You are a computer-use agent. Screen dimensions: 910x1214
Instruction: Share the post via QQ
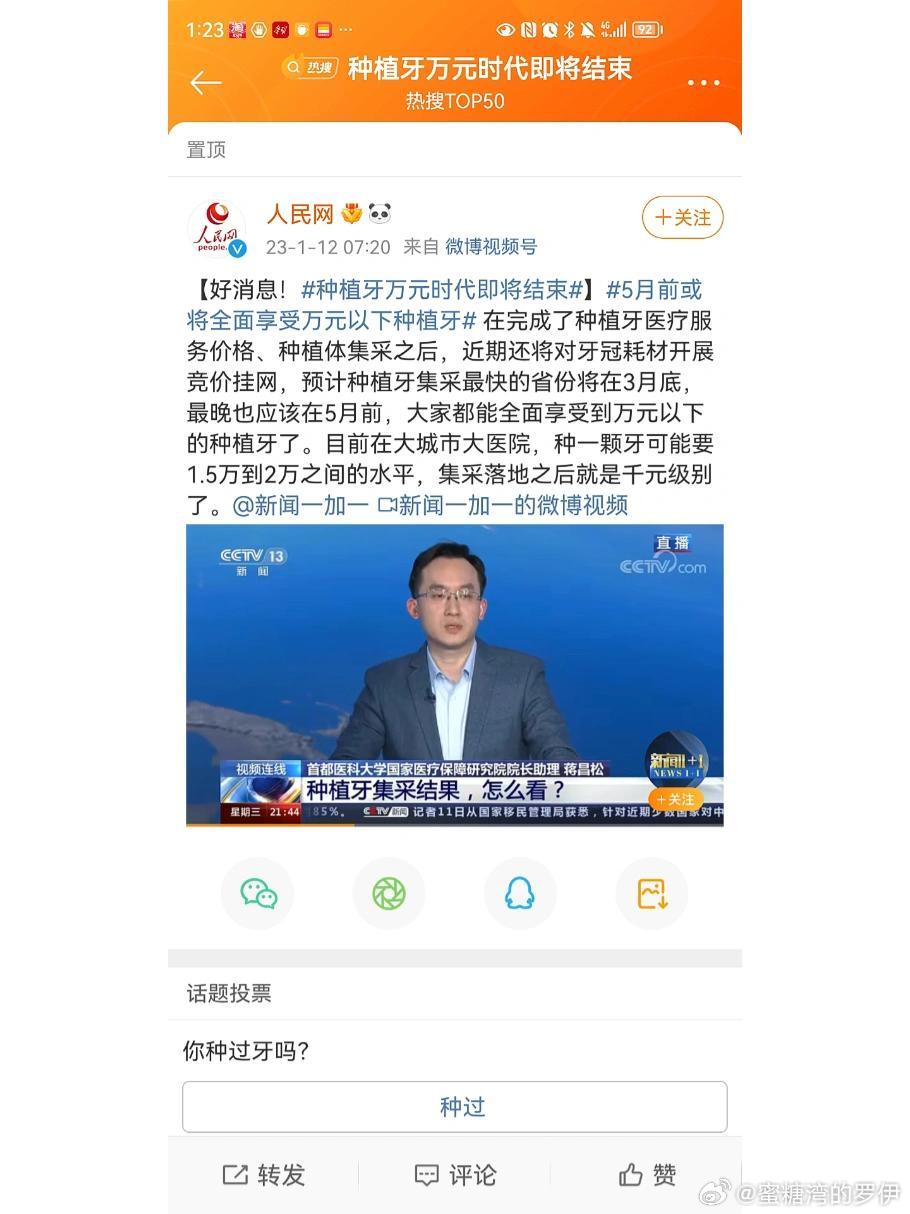point(519,893)
